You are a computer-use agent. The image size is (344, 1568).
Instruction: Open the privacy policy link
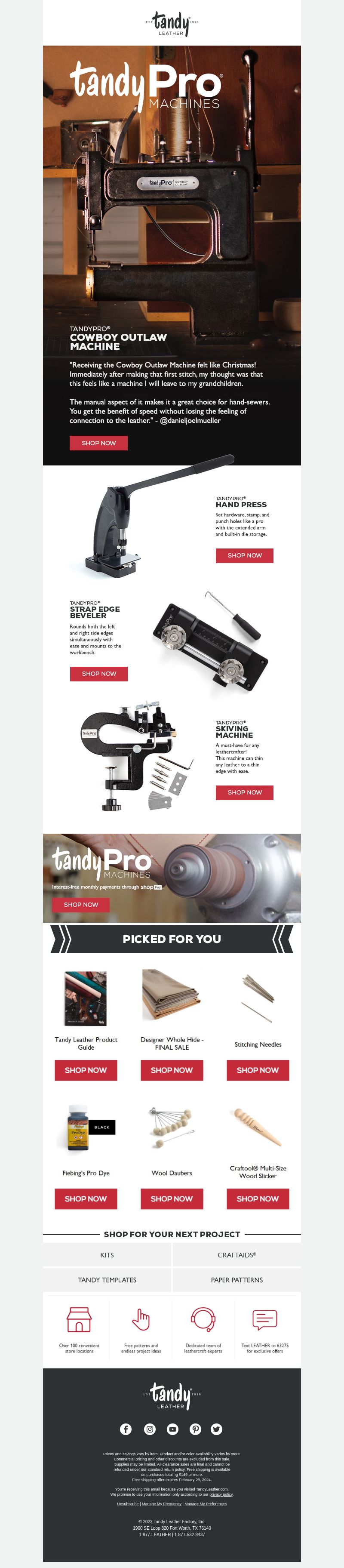pyautogui.click(x=221, y=1494)
